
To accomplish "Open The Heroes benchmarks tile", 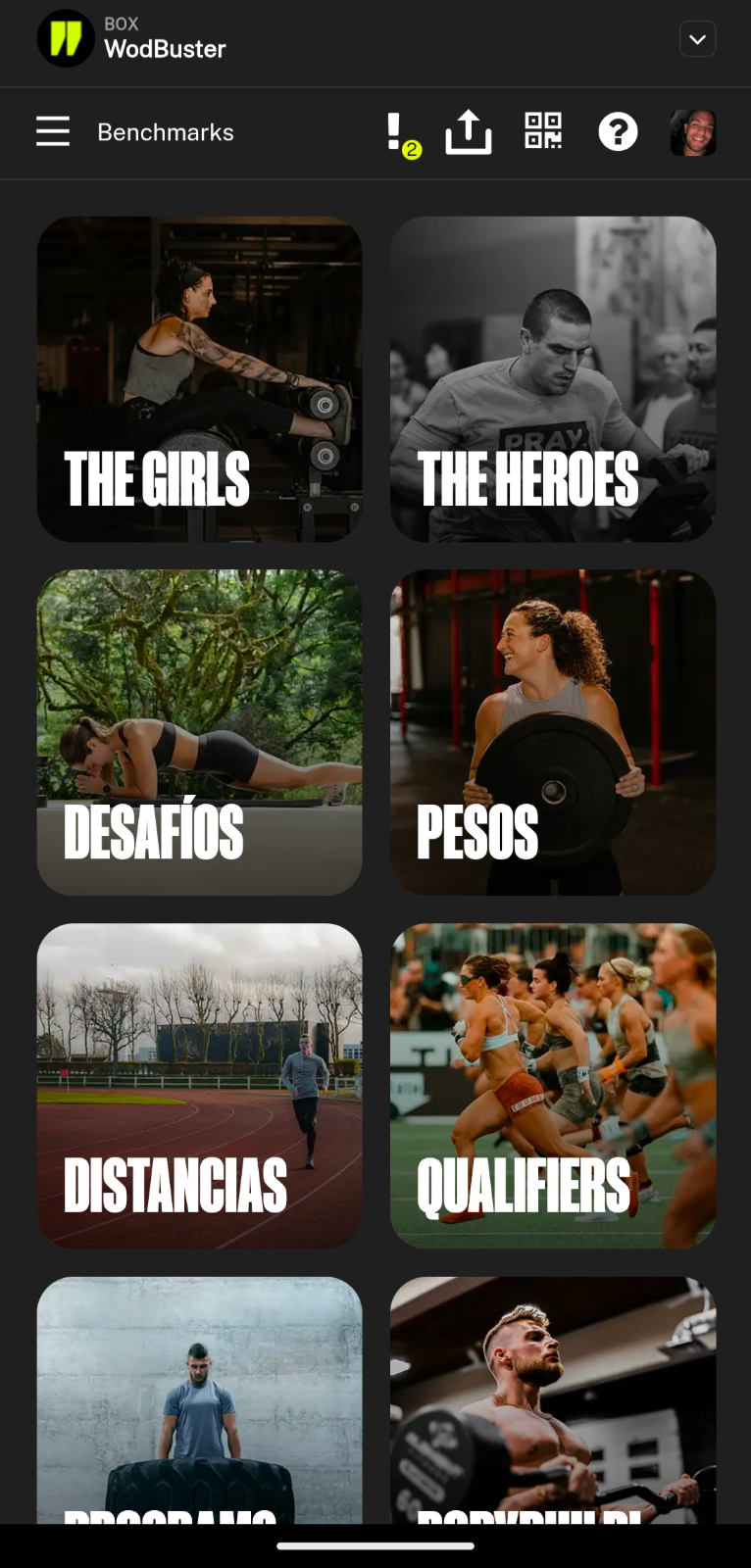I will [553, 379].
